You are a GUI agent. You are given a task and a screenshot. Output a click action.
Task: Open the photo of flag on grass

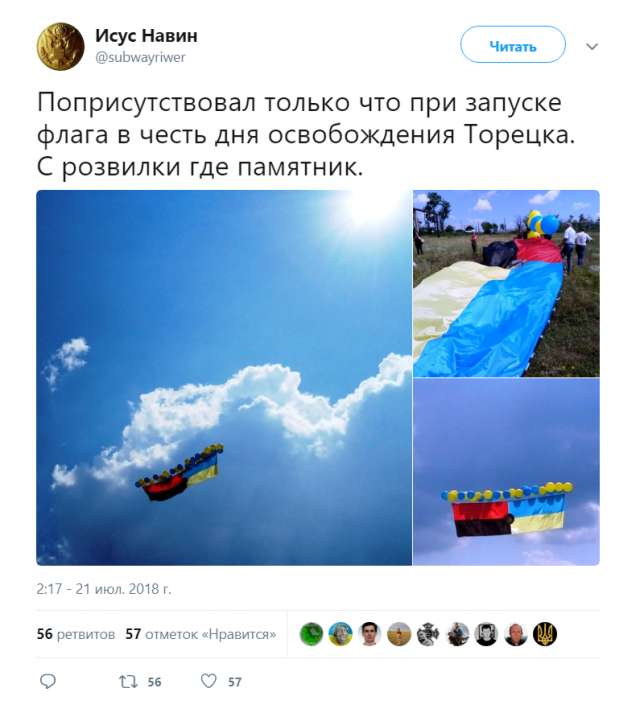(x=506, y=283)
